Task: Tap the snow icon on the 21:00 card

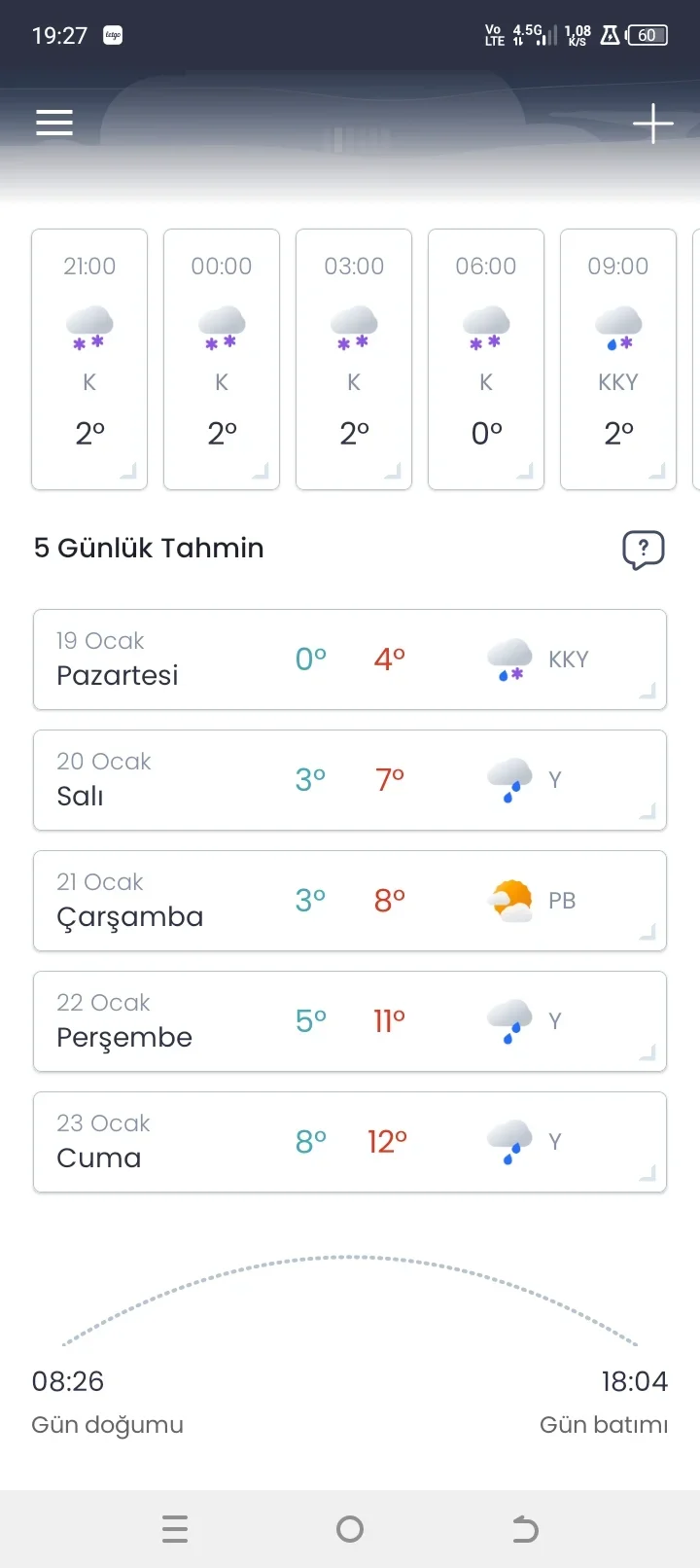Action: [x=89, y=326]
